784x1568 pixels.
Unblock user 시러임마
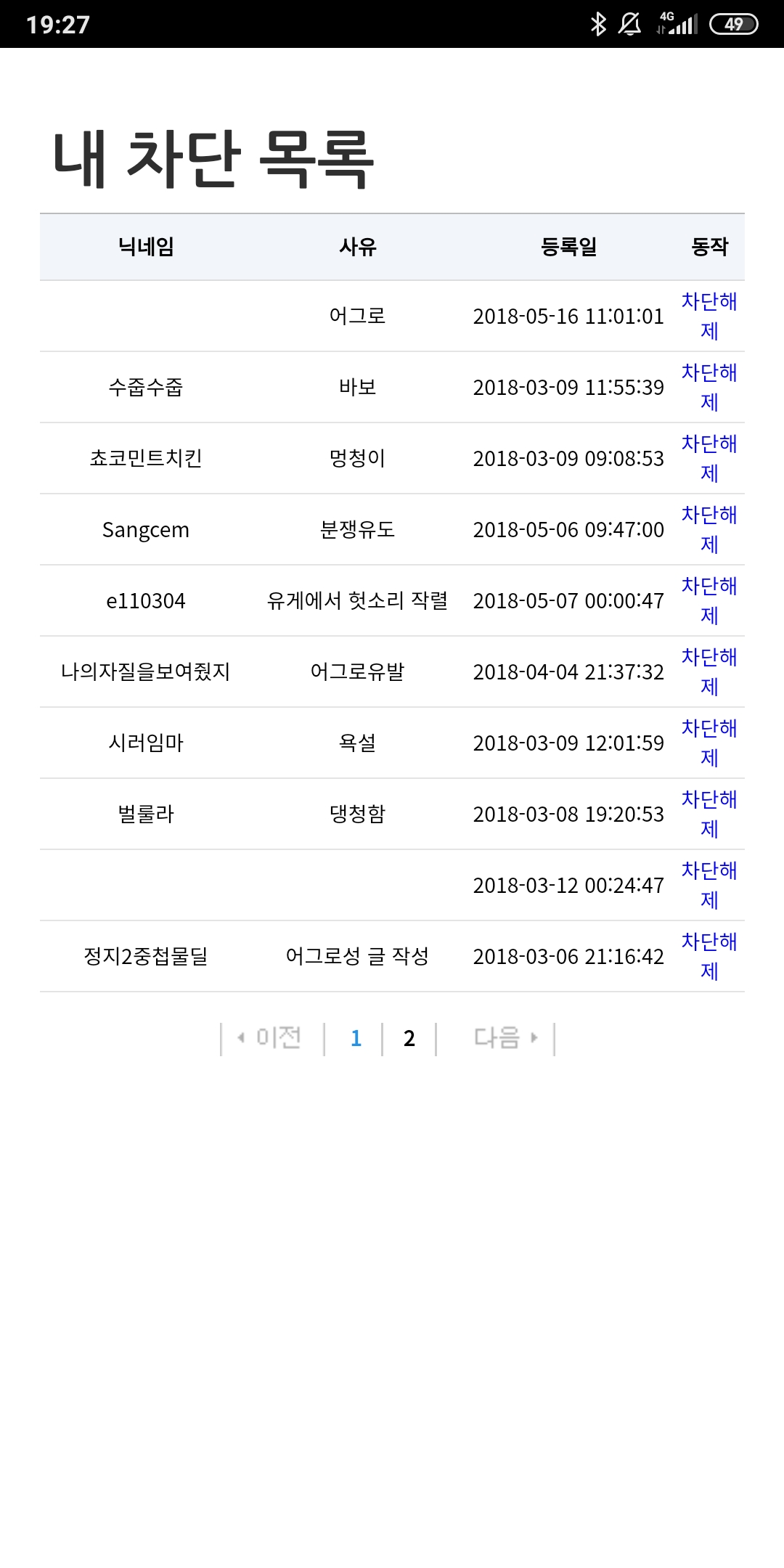coord(709,743)
